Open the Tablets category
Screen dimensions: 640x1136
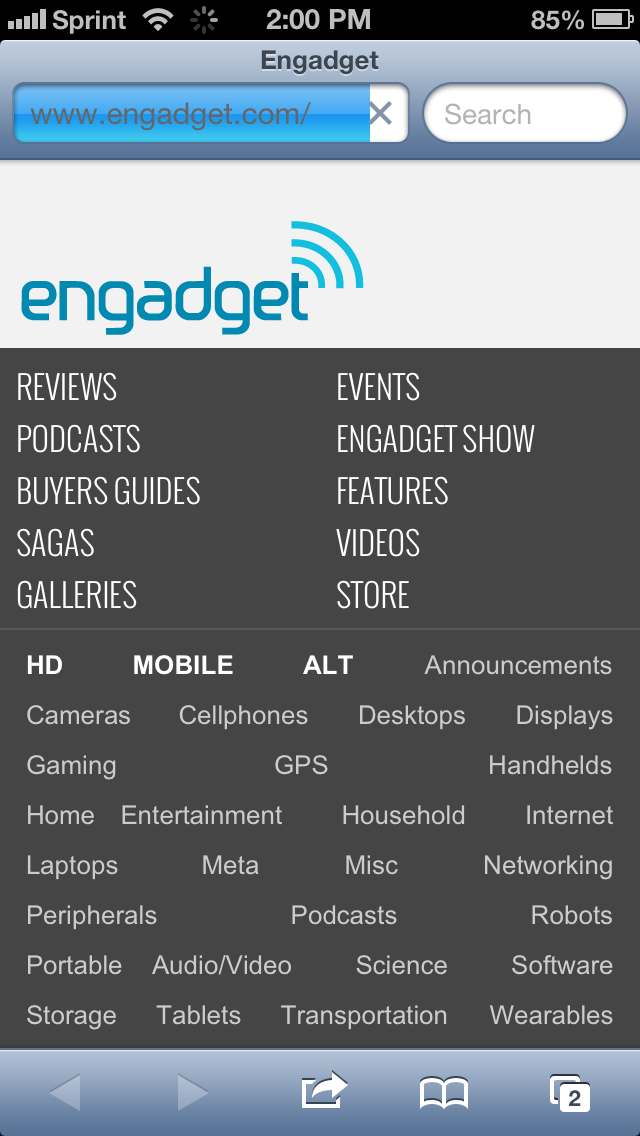point(199,1016)
